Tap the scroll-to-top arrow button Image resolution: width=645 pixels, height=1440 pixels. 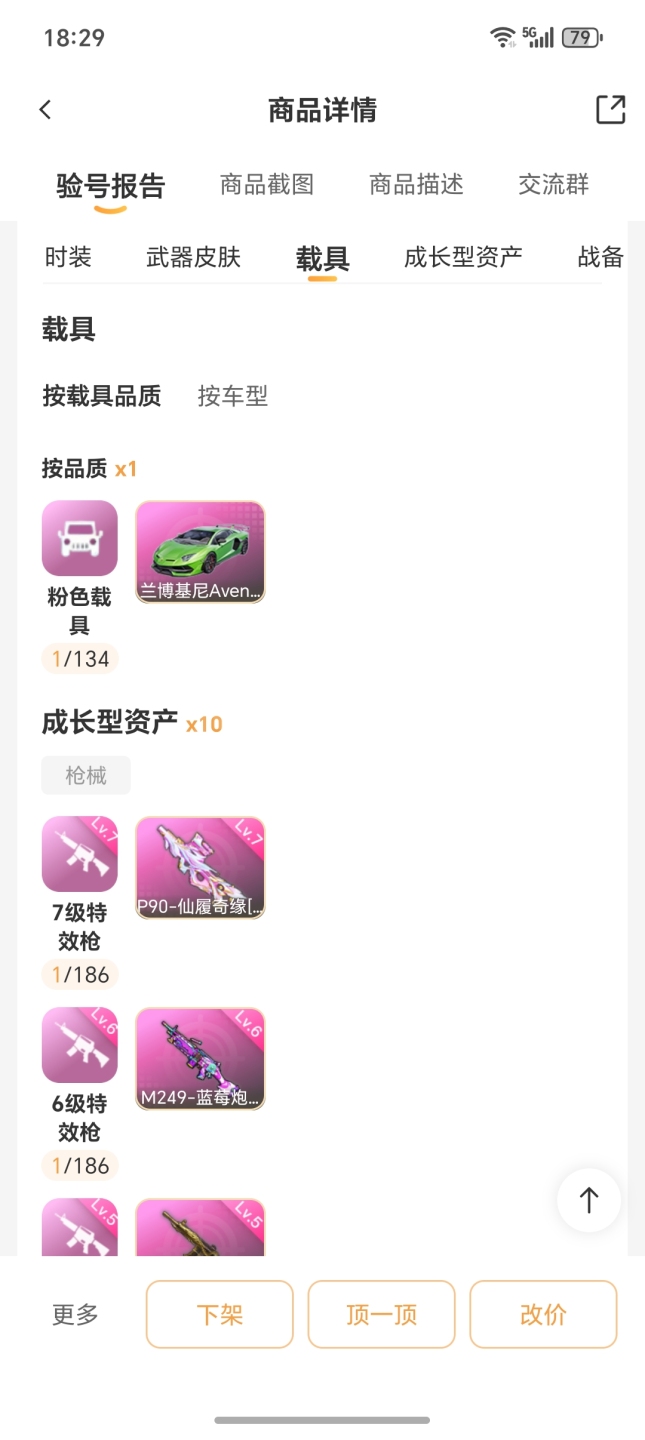[589, 1200]
